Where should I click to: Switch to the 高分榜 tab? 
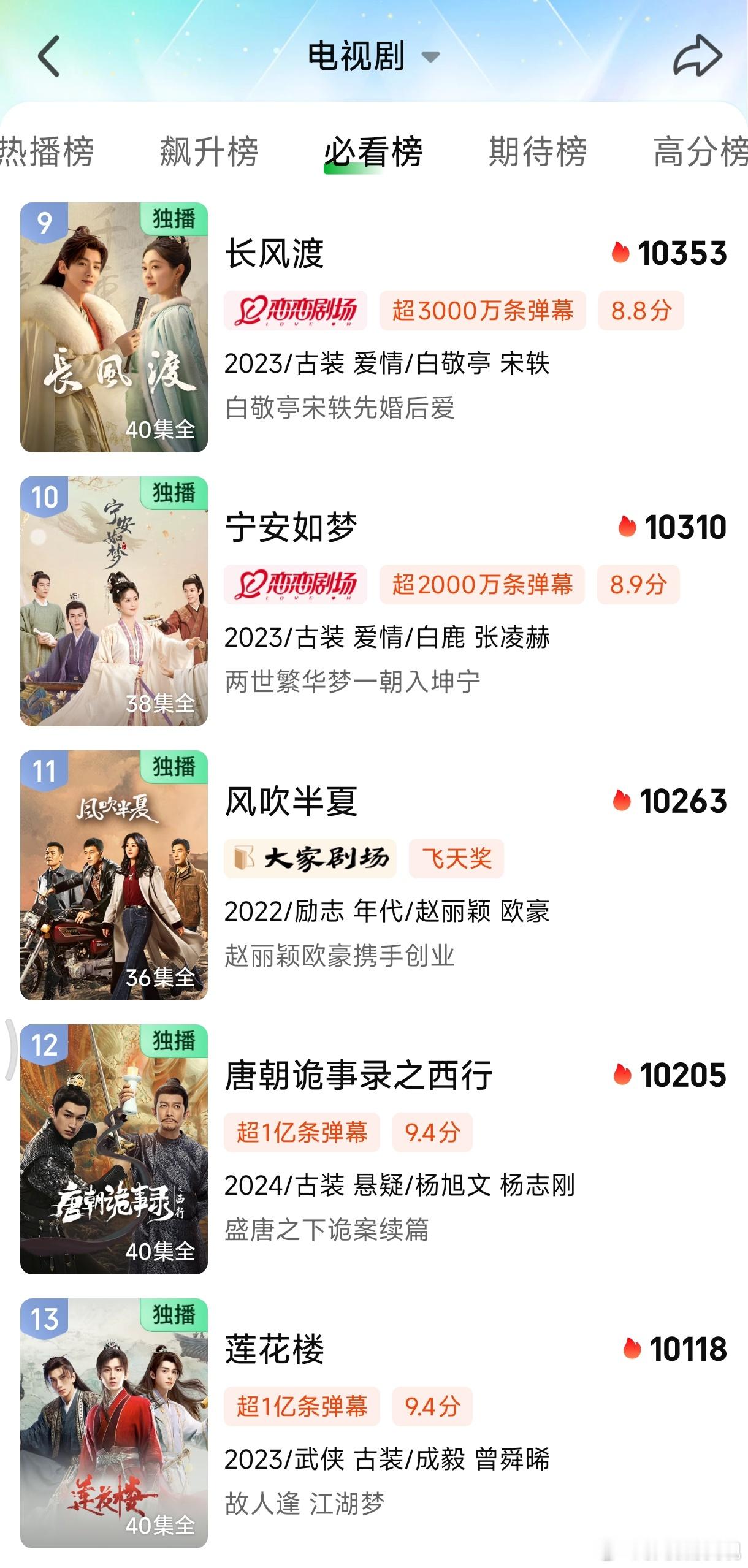tap(701, 151)
